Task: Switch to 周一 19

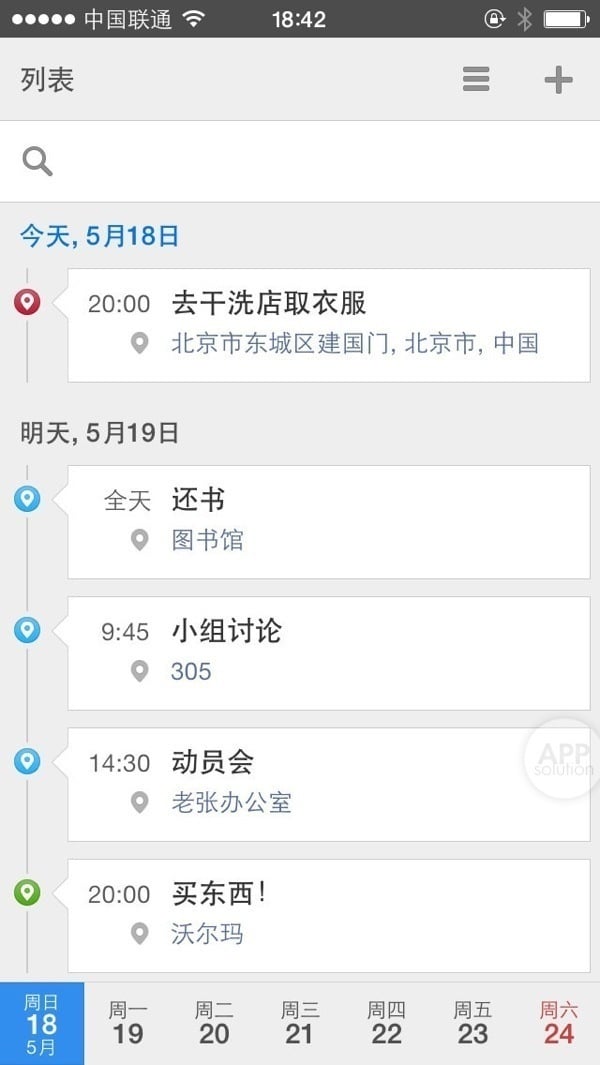Action: pos(128,1023)
